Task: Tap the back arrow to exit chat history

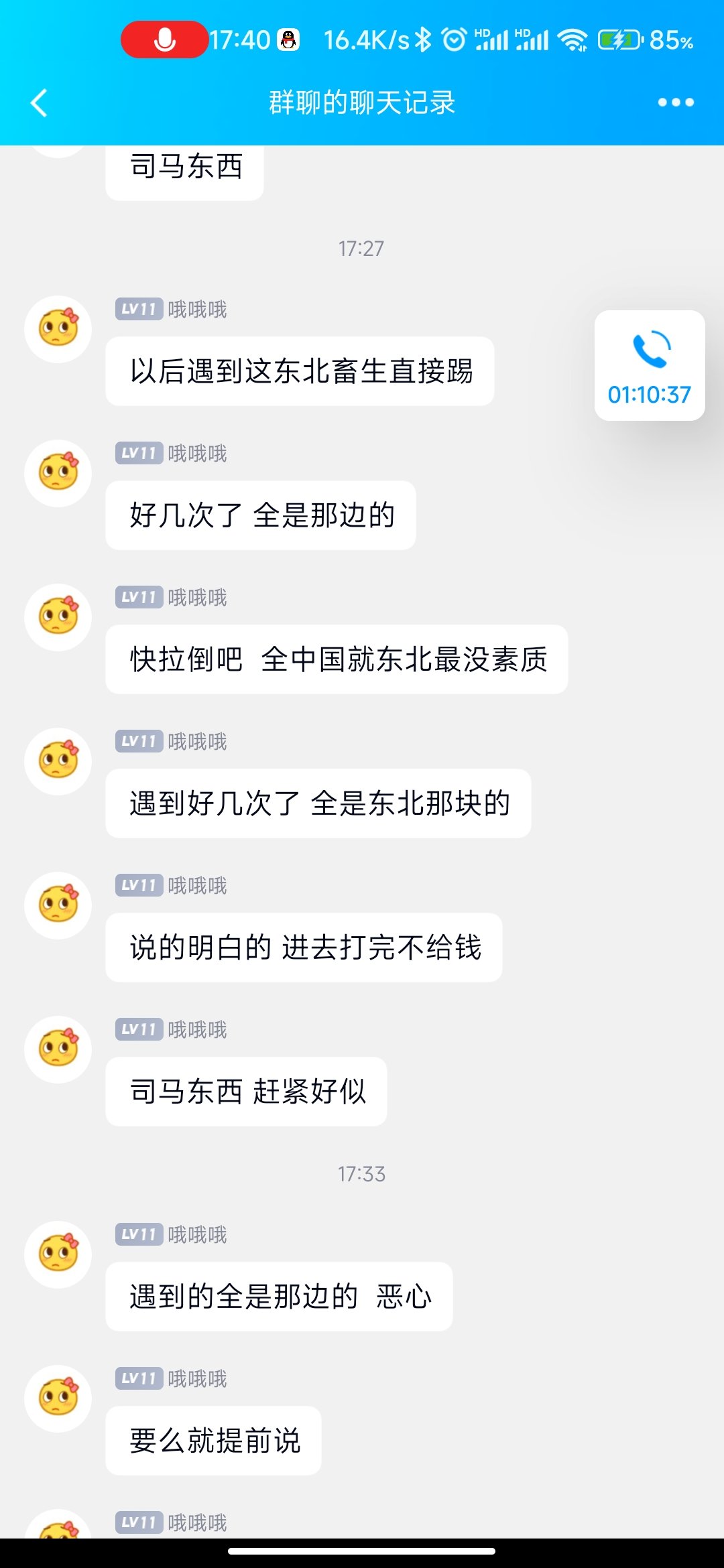Action: point(38,104)
